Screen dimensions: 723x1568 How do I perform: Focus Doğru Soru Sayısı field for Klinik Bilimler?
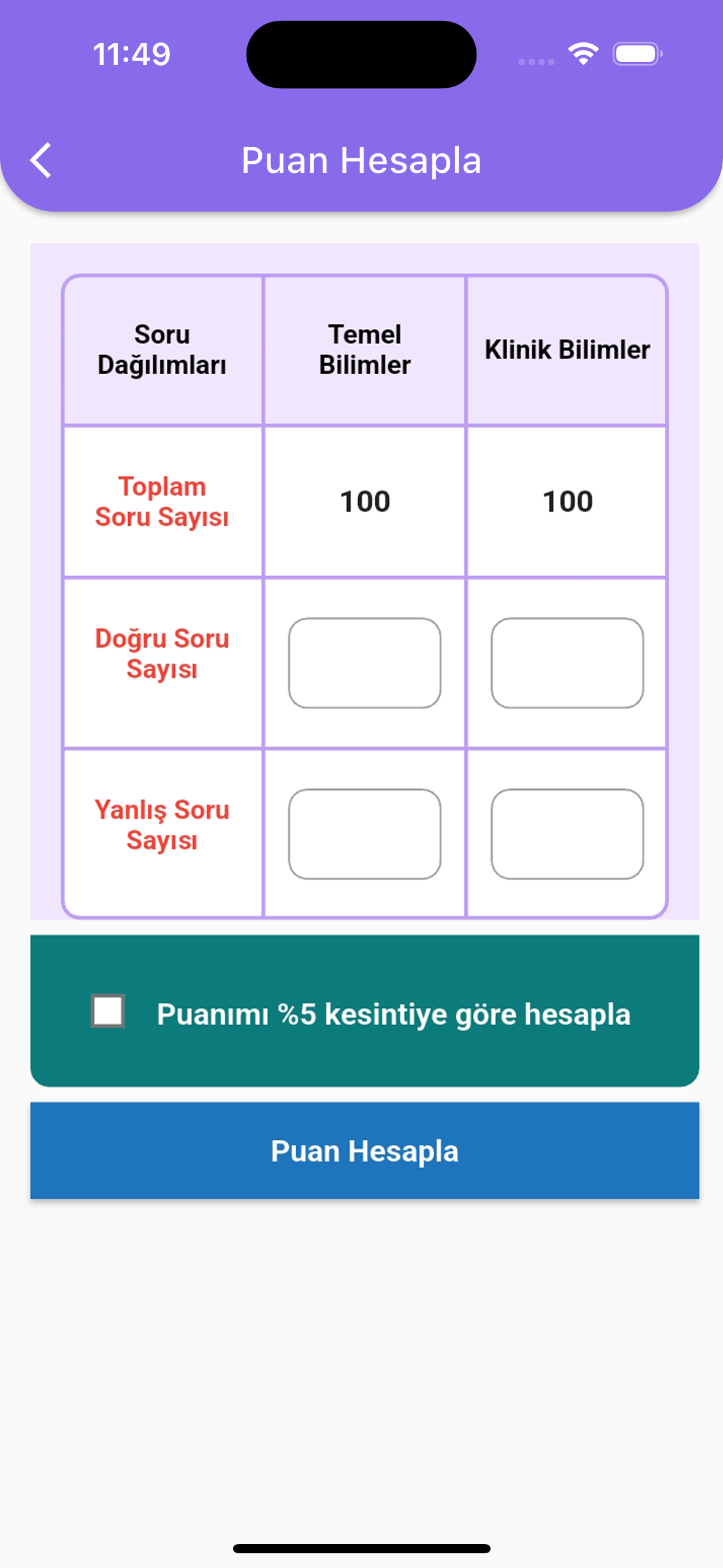pyautogui.click(x=567, y=663)
